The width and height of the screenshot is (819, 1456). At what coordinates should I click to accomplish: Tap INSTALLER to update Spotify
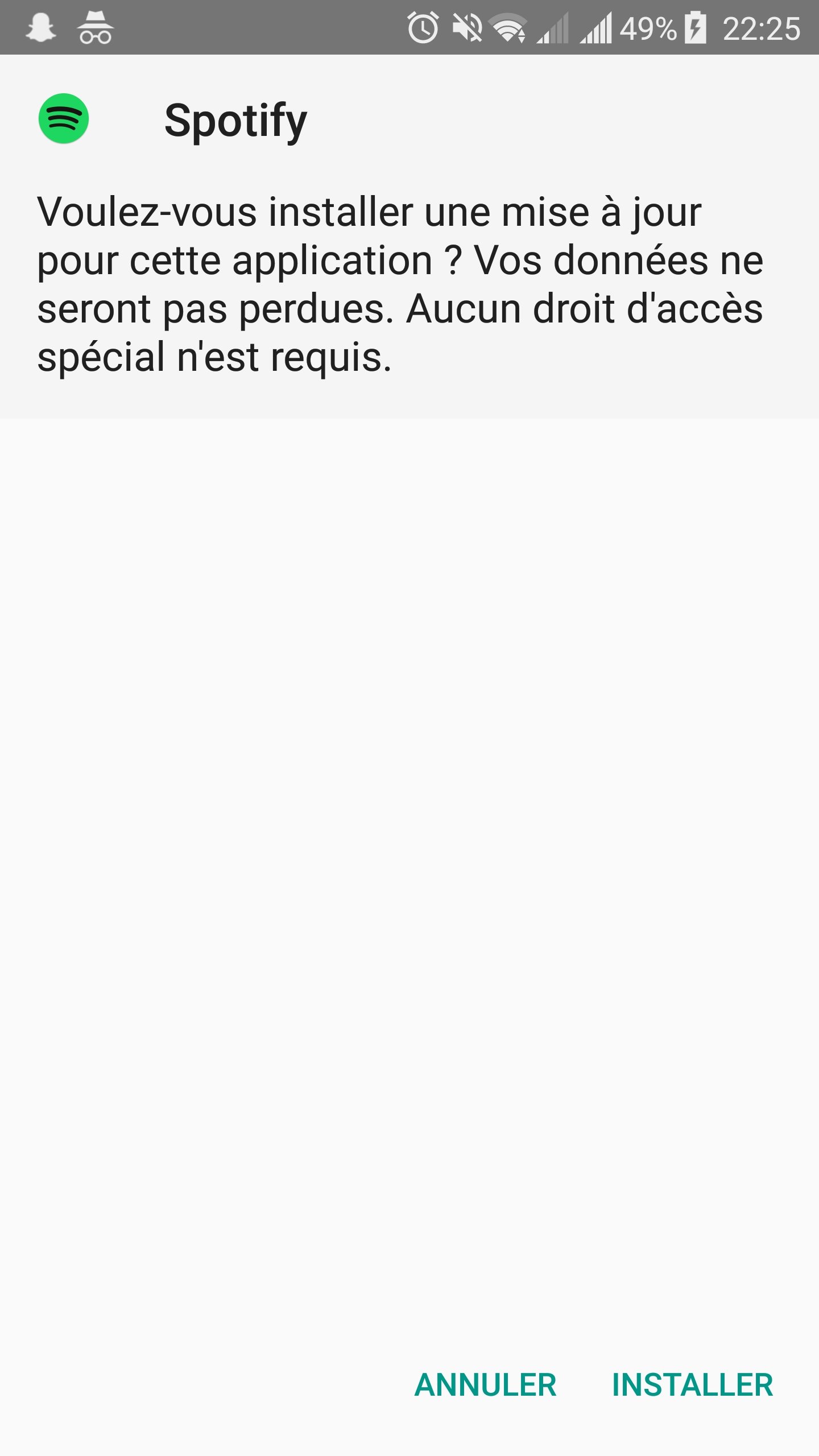692,1385
